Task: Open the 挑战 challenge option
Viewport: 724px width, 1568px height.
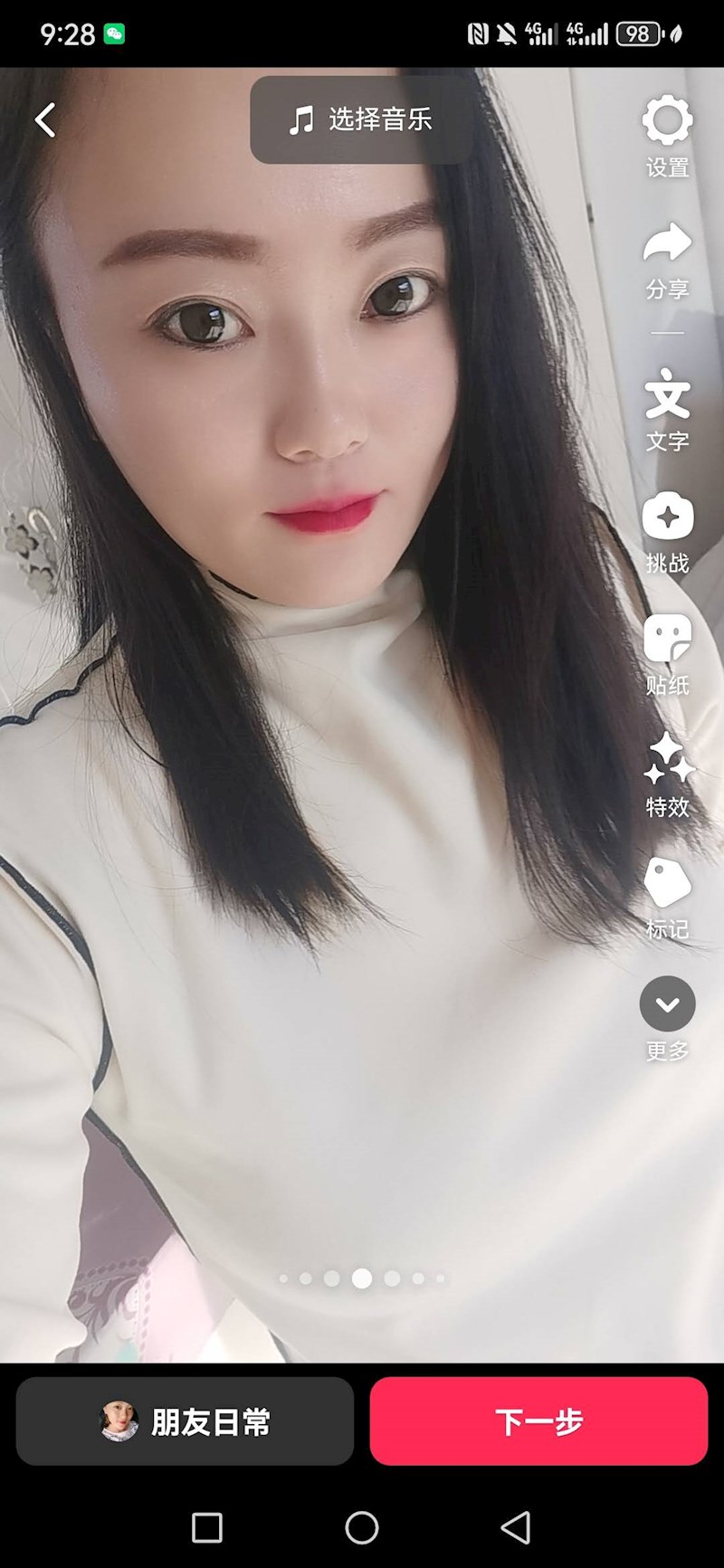Action: click(x=667, y=532)
